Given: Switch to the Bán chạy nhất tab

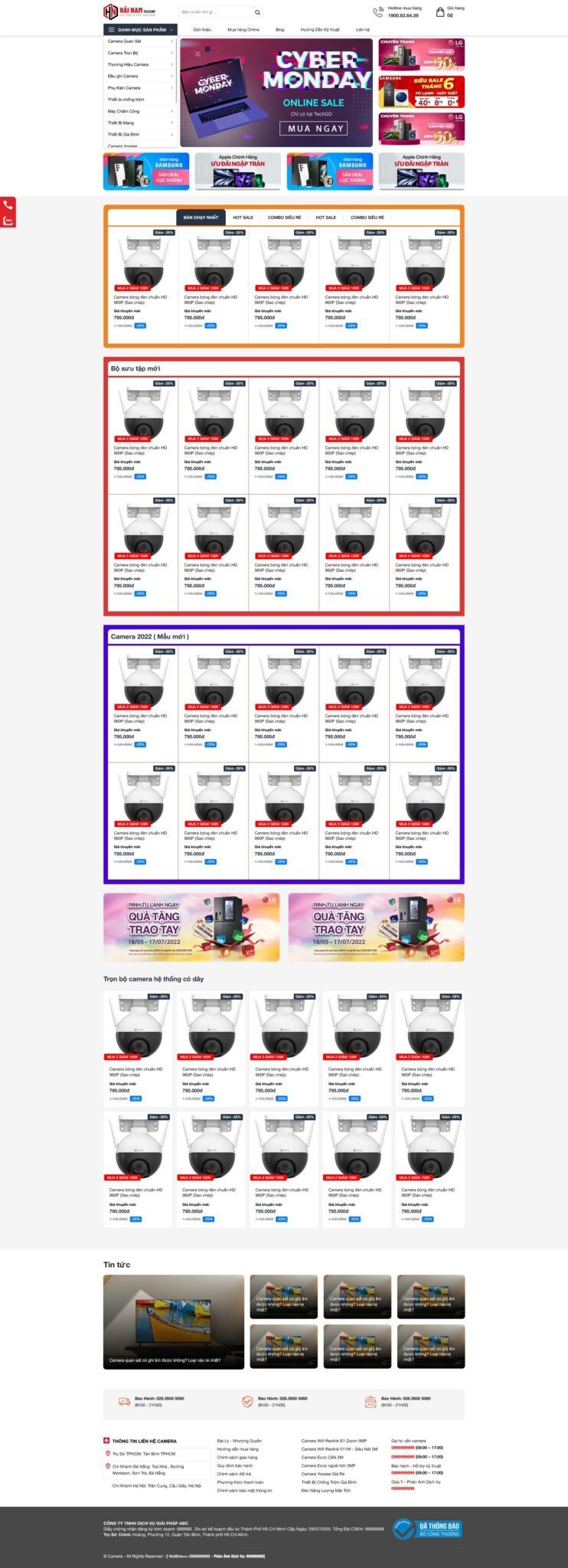Looking at the screenshot, I should (x=201, y=217).
